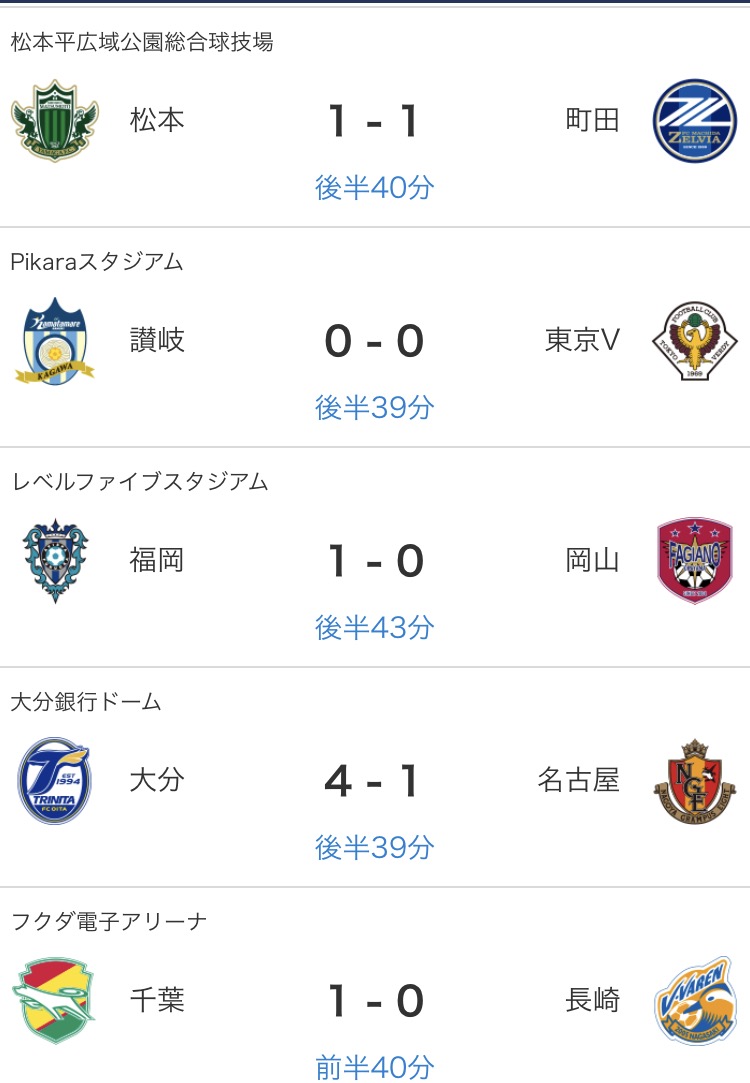Open the 大分 vs 名古屋 match row

(x=374, y=782)
